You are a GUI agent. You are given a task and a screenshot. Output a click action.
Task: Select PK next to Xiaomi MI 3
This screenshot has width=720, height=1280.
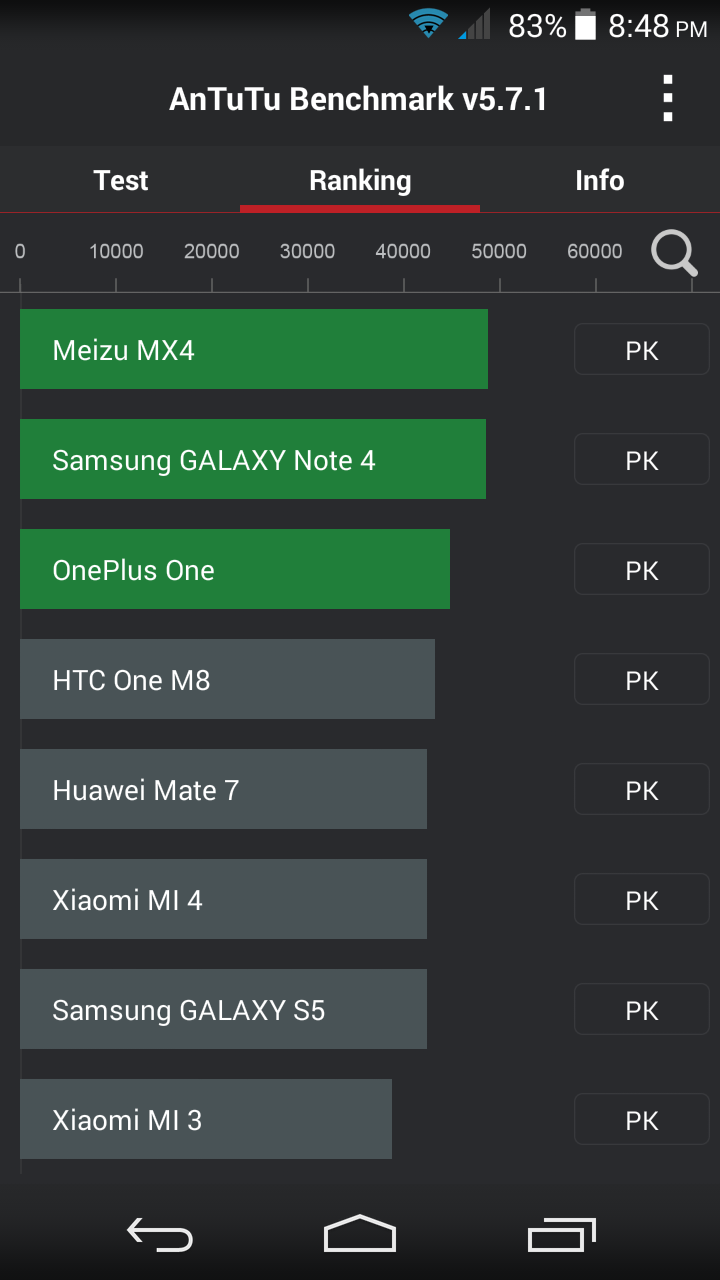click(x=641, y=1120)
